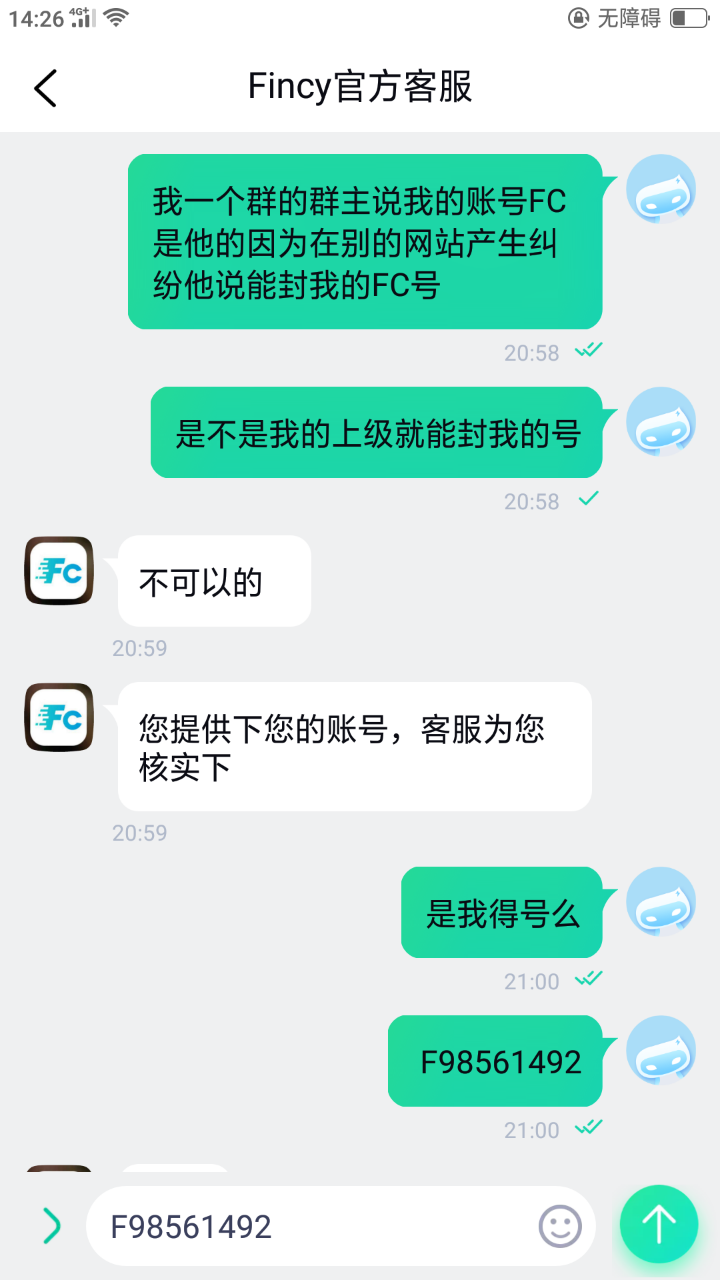Focus the message text field
Image resolution: width=720 pixels, height=1280 pixels.
pos(310,1226)
